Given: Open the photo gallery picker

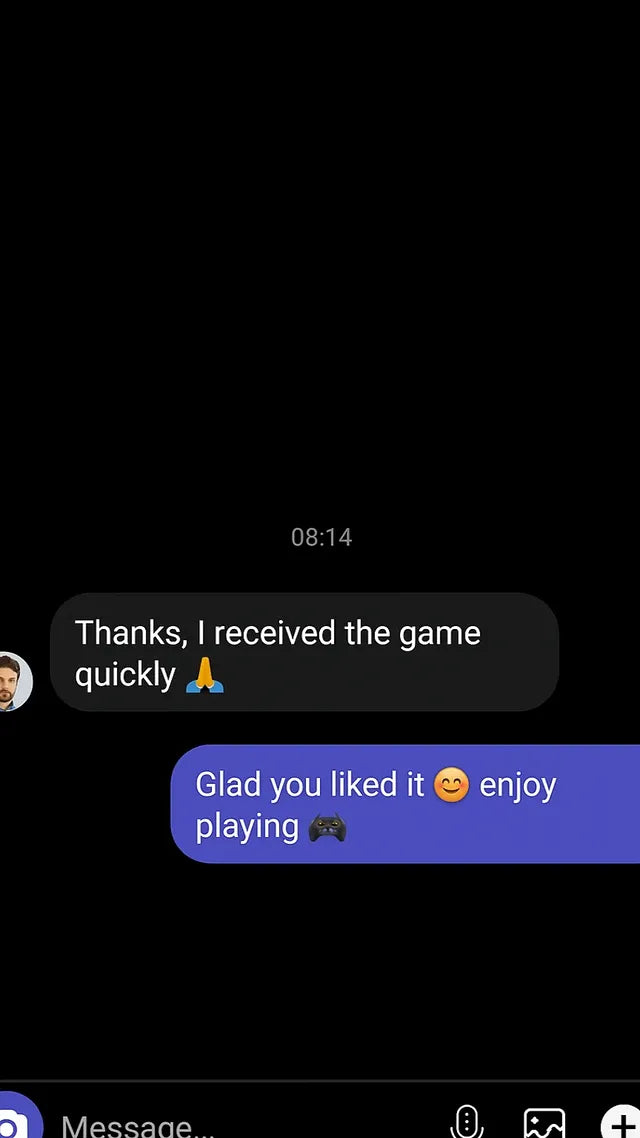Looking at the screenshot, I should tap(544, 1124).
